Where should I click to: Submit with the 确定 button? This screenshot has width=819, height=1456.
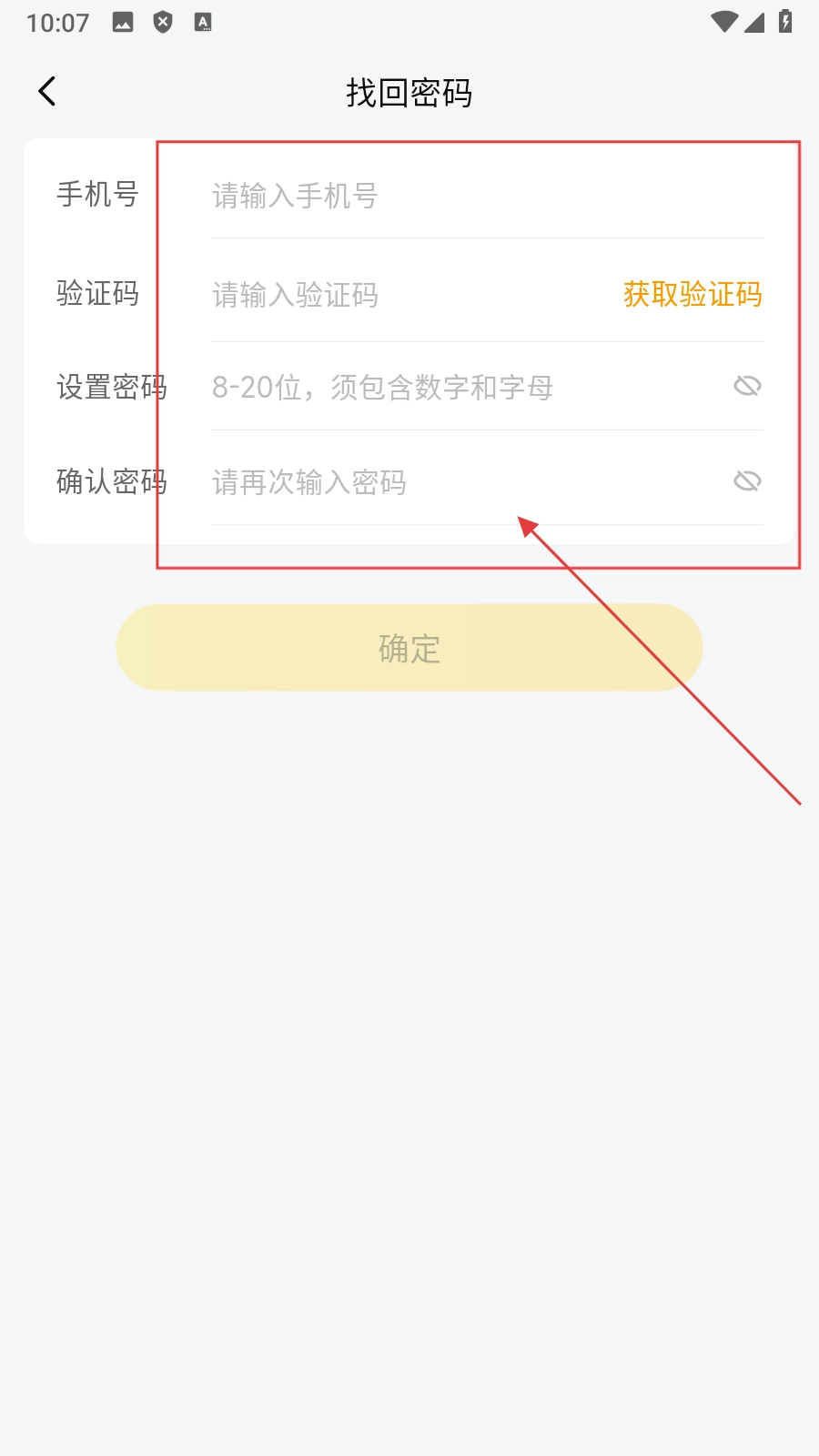point(409,648)
